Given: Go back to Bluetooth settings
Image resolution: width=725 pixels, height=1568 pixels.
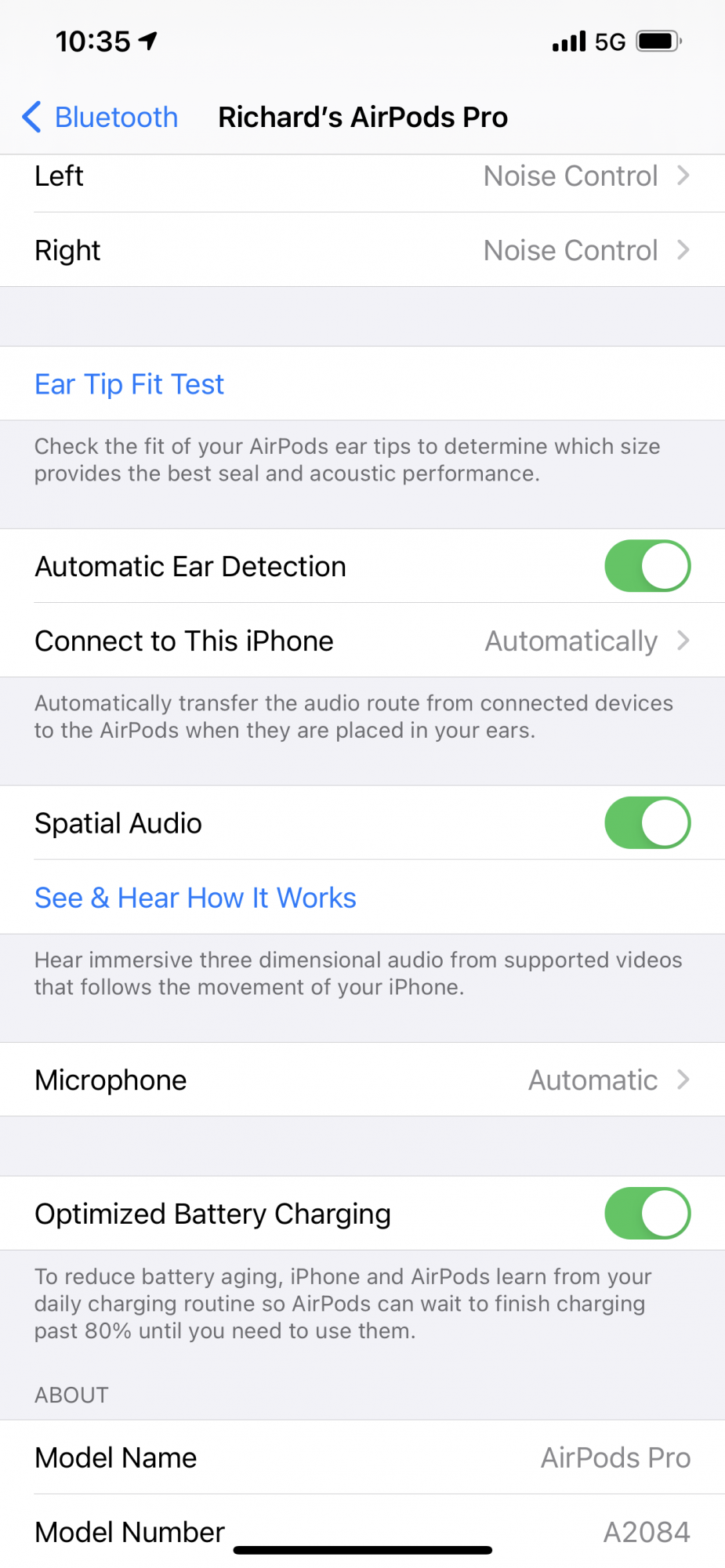Looking at the screenshot, I should [100, 118].
